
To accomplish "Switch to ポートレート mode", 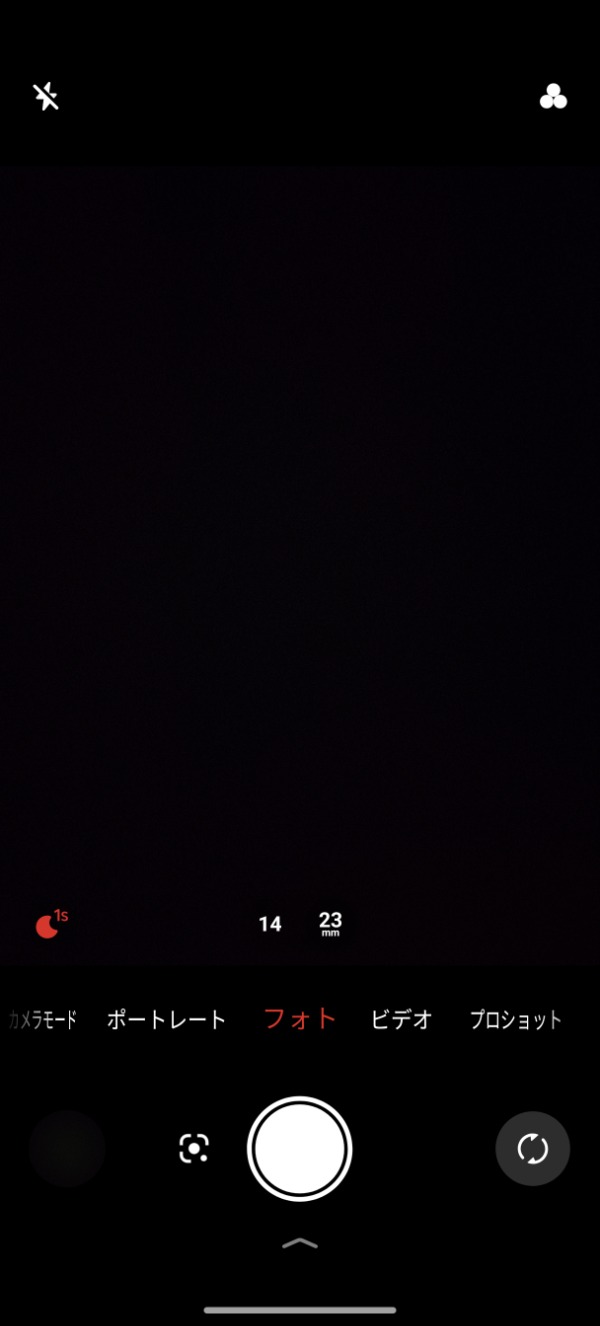I will click(167, 1020).
